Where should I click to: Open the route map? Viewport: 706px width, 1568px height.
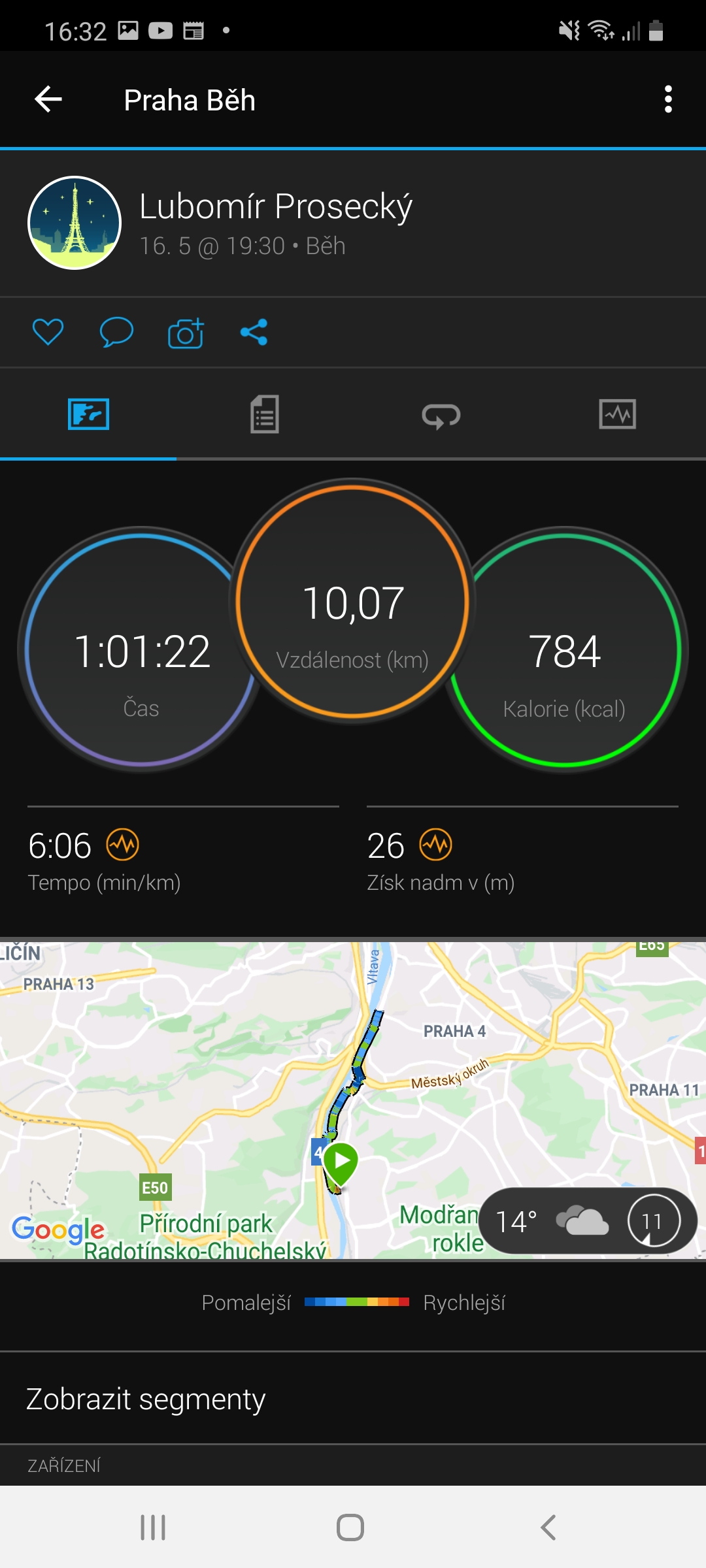pyautogui.click(x=353, y=1100)
